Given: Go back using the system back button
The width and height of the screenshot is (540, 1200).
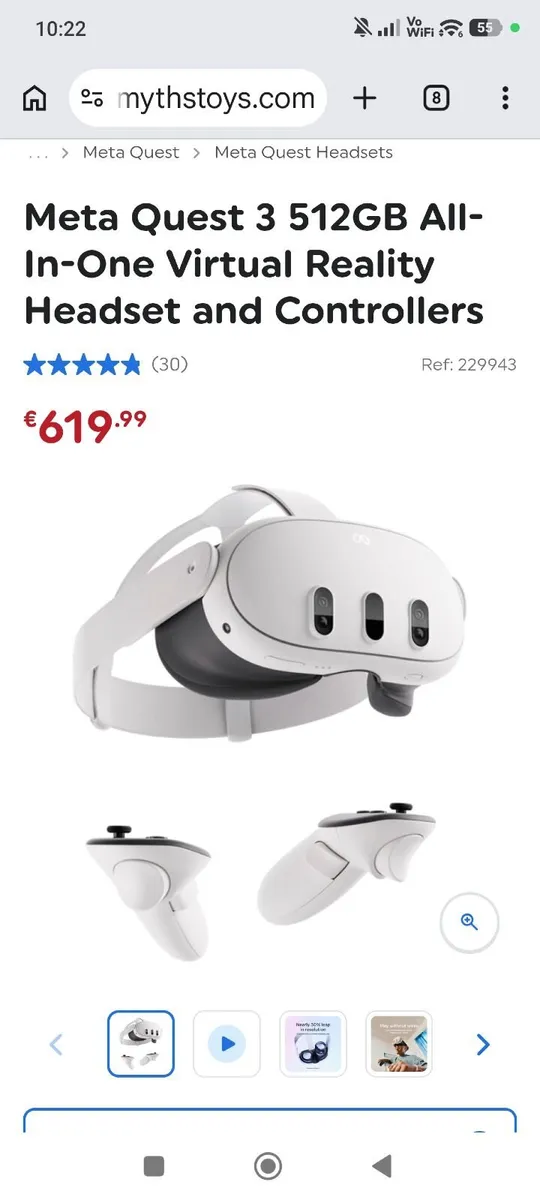Looking at the screenshot, I should pos(381,1165).
